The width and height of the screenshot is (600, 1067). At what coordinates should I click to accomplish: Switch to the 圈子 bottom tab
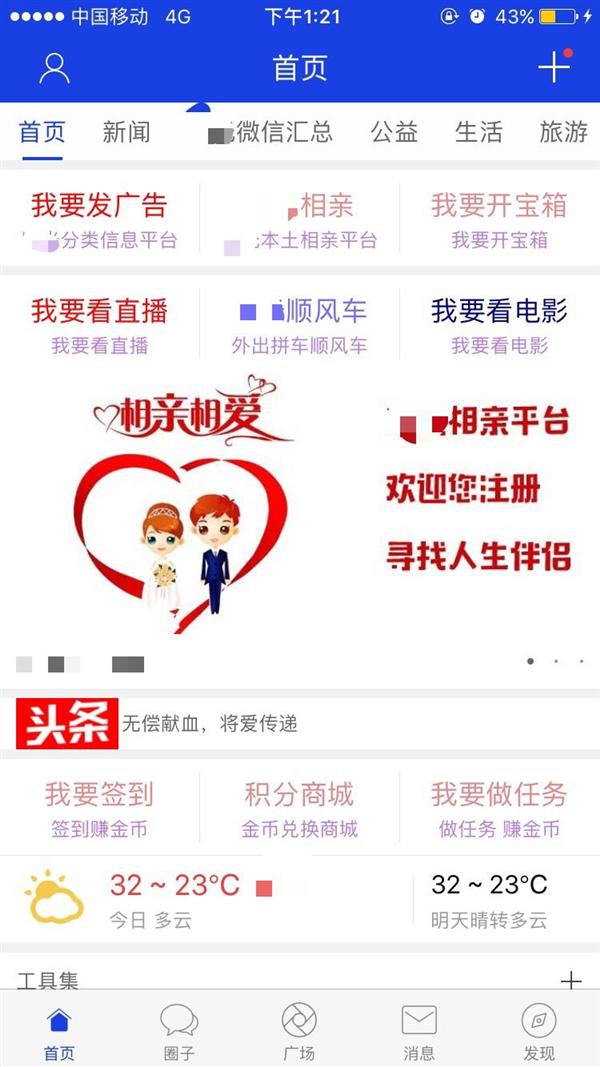tap(179, 1032)
